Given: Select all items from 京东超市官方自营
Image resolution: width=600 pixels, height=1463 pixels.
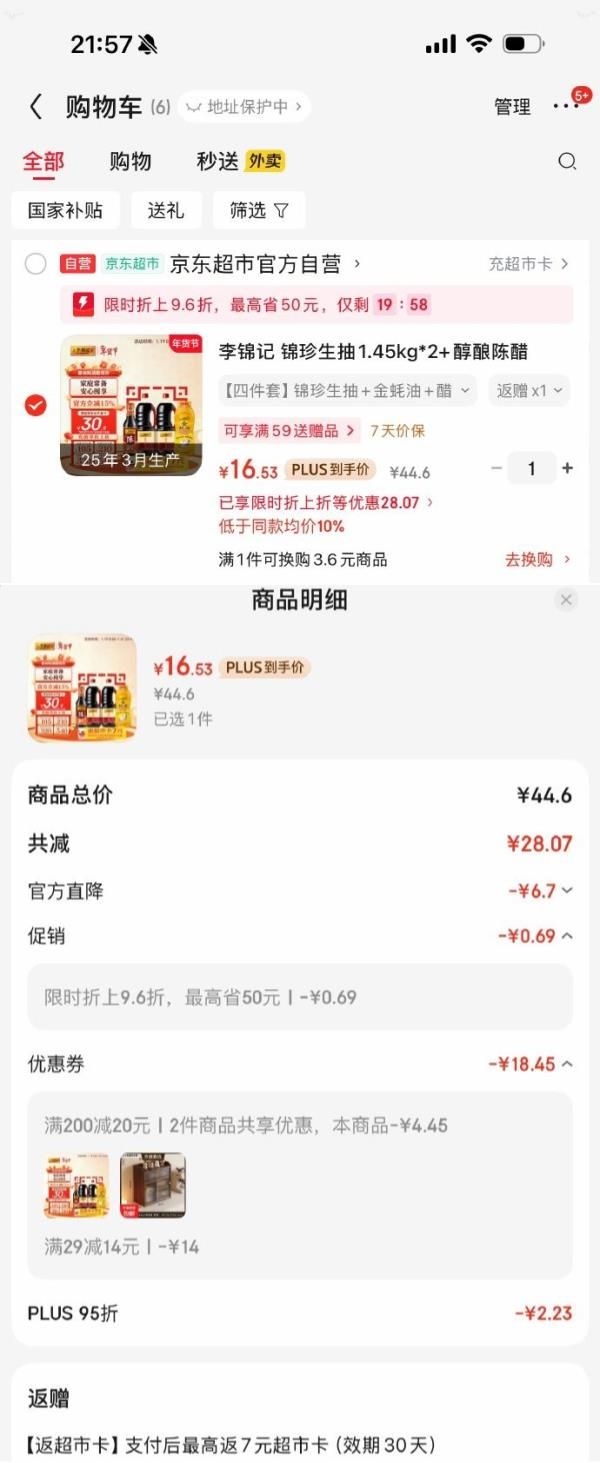Looking at the screenshot, I should [36, 264].
